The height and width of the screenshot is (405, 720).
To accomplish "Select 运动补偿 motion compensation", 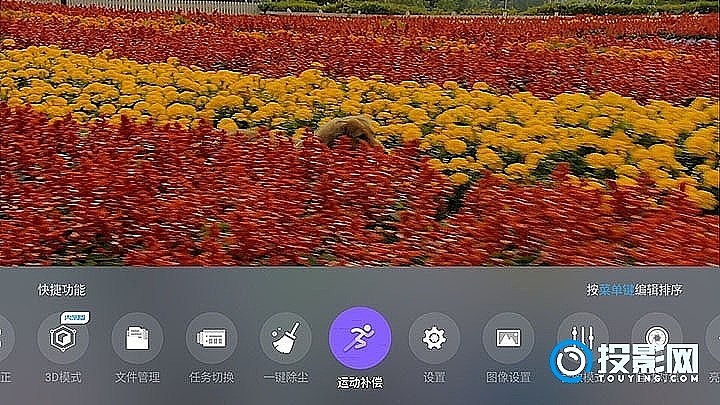I will click(360, 339).
